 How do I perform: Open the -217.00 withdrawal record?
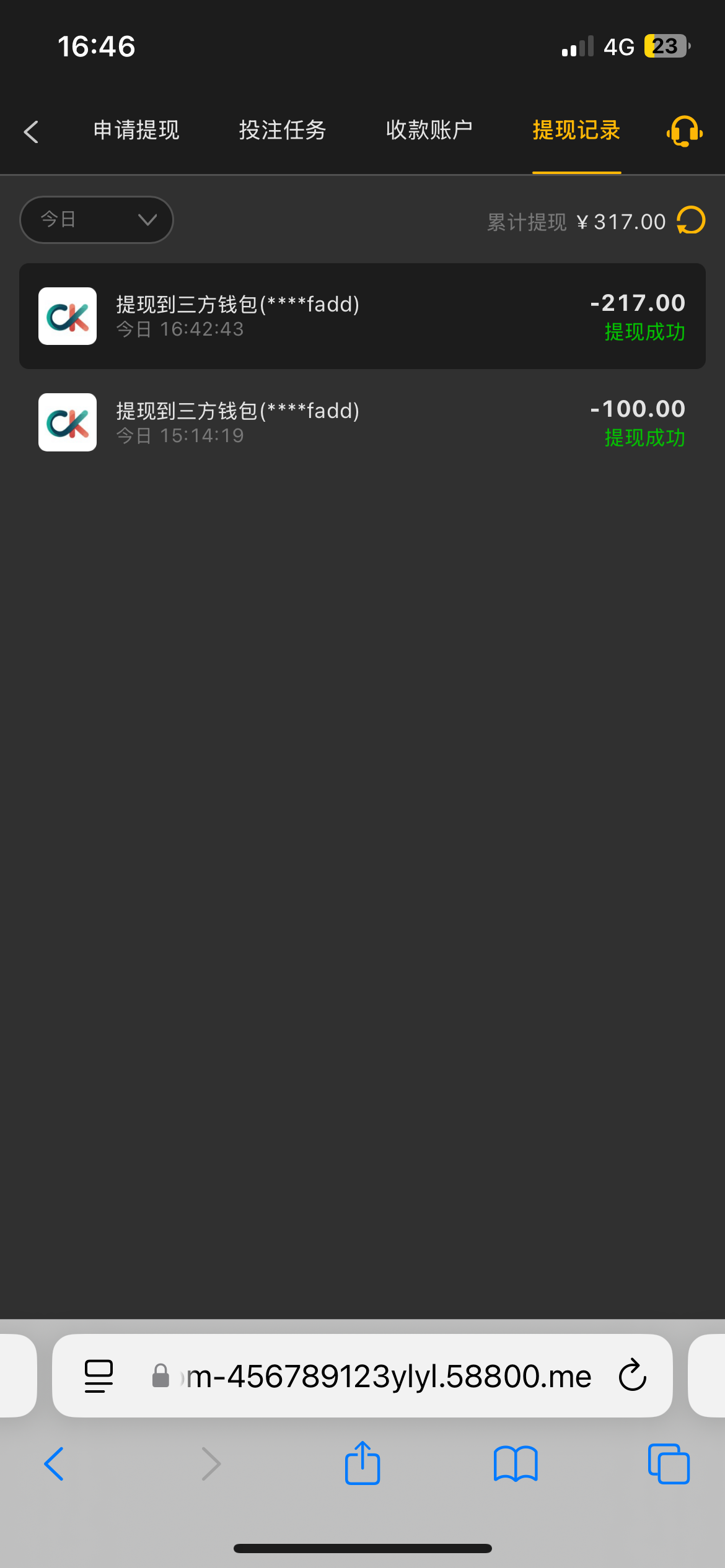point(362,316)
